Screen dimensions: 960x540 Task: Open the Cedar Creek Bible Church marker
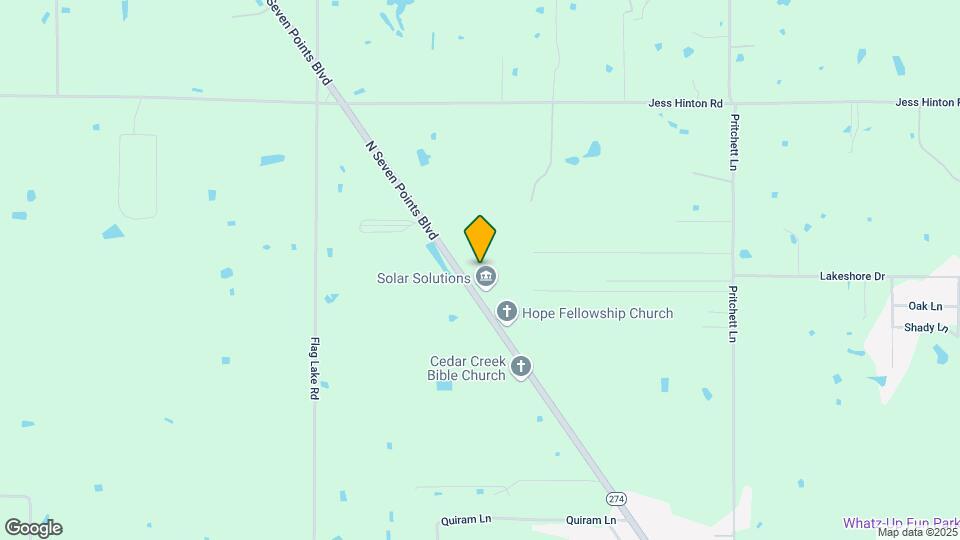click(x=521, y=367)
